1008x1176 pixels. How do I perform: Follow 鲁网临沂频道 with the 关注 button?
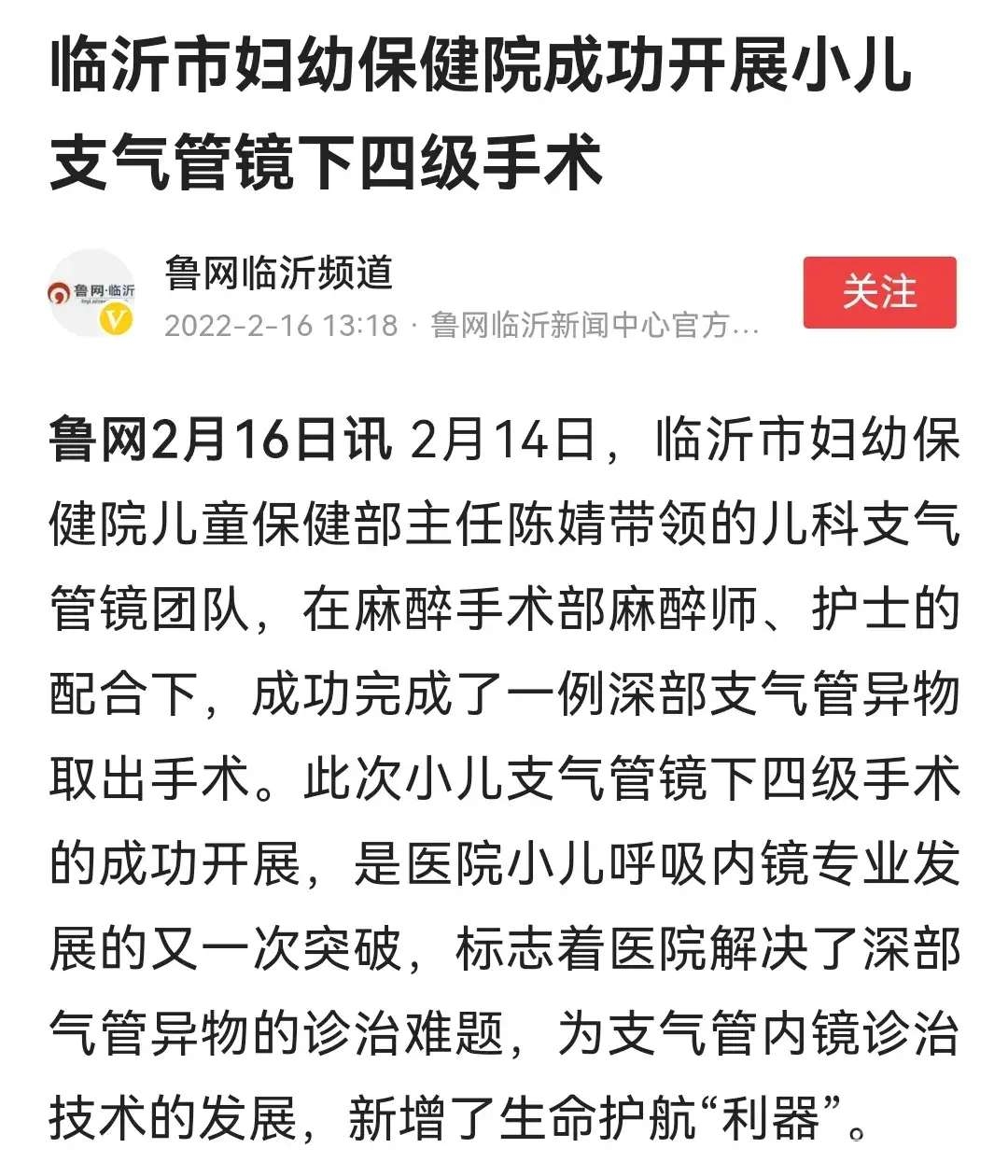point(879,292)
